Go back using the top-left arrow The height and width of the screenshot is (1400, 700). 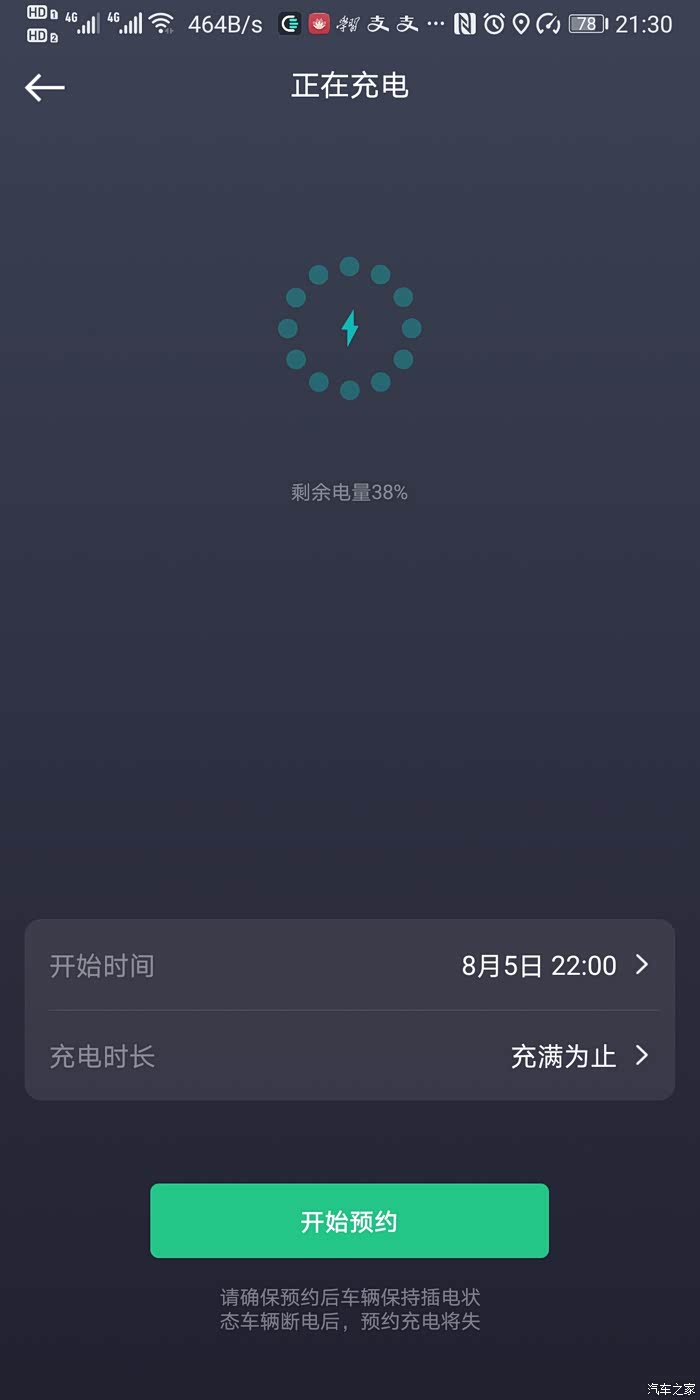click(x=45, y=87)
